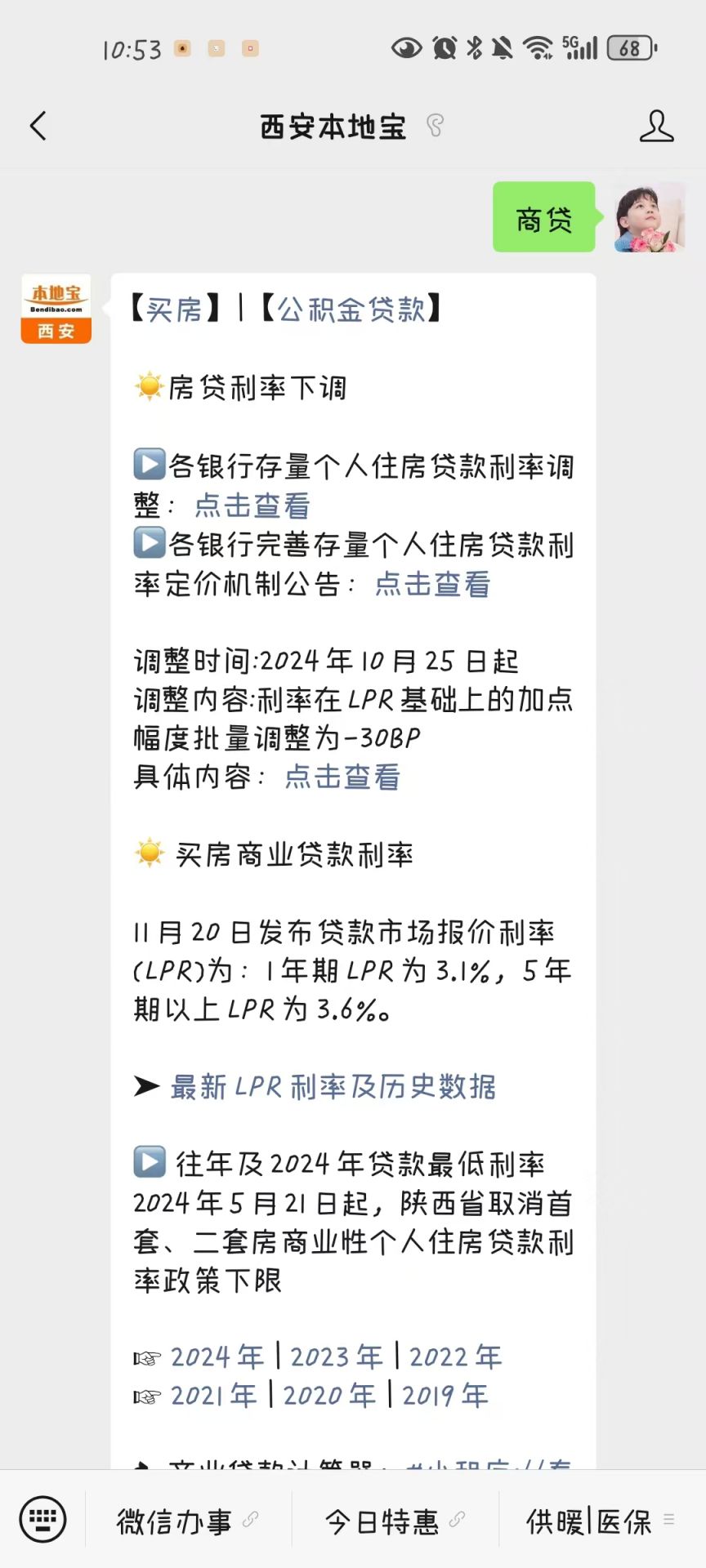Open the 2020年 loan rate link
This screenshot has height=1568, width=706.
[x=329, y=1395]
